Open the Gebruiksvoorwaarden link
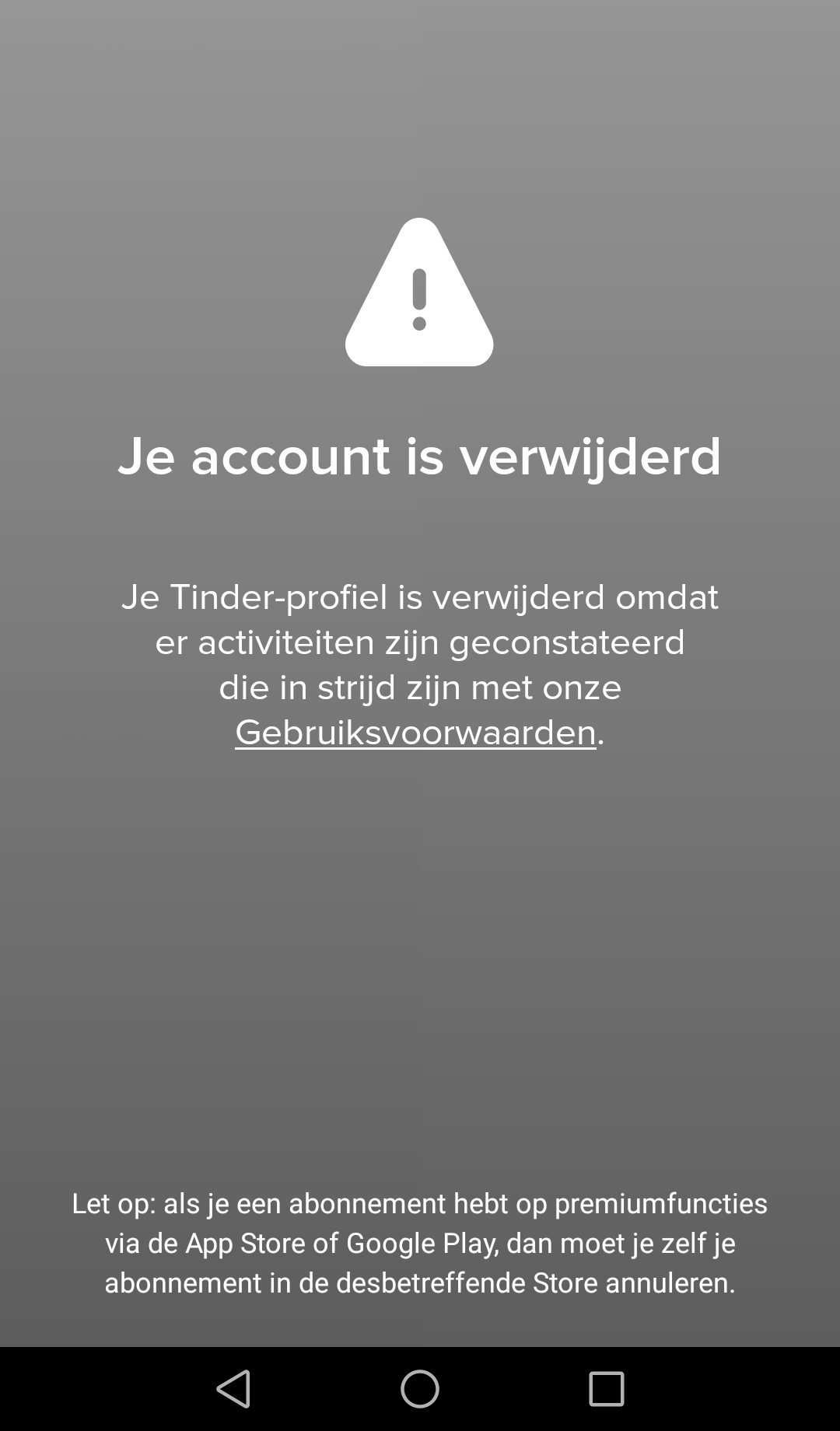Viewport: 840px width, 1431px height. [415, 733]
